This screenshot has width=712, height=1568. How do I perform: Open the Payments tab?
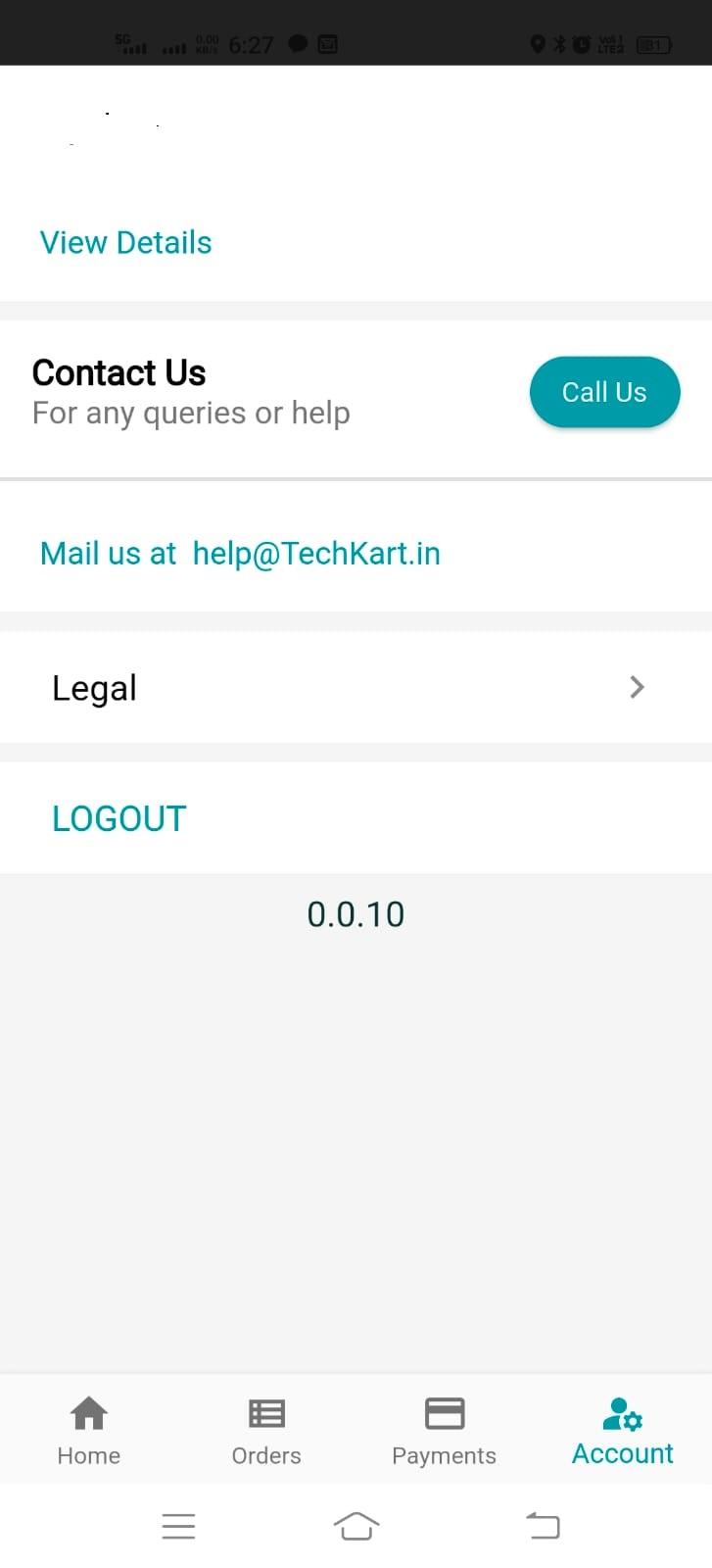444,1430
